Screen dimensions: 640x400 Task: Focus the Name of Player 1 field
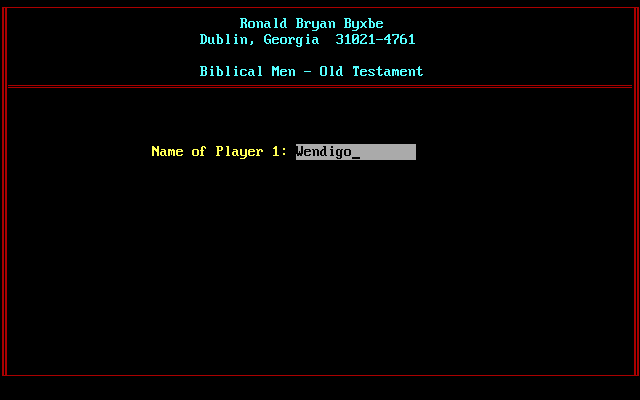click(355, 152)
